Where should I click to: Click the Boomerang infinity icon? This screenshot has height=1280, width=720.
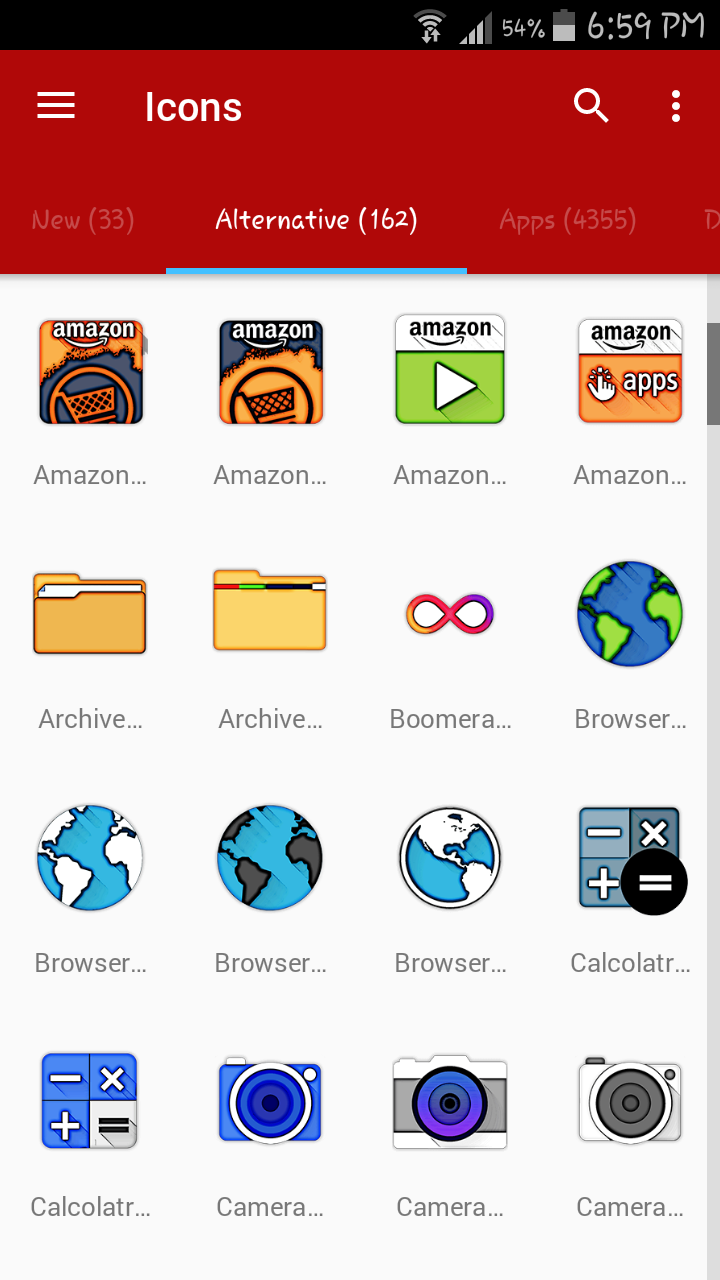pos(450,613)
